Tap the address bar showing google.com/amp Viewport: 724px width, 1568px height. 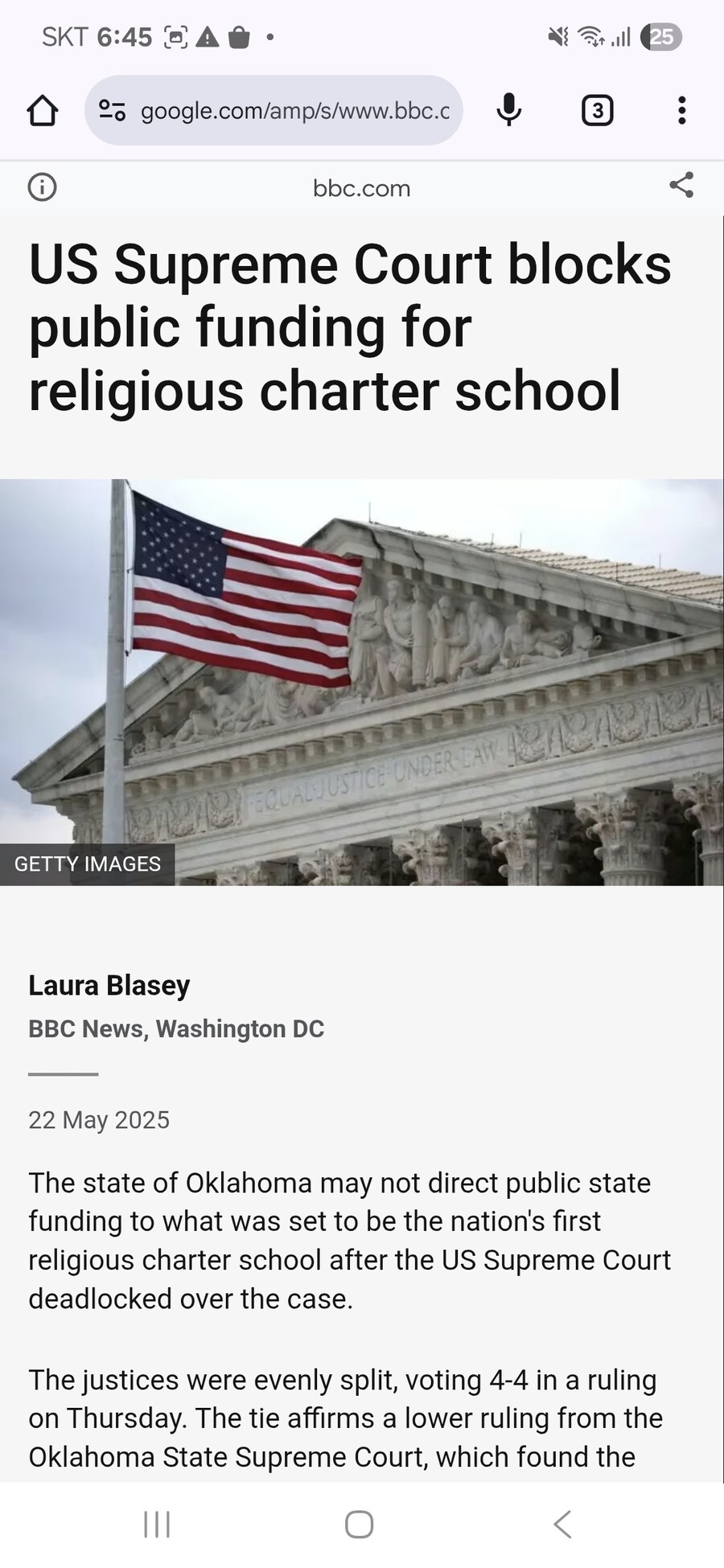point(294,111)
